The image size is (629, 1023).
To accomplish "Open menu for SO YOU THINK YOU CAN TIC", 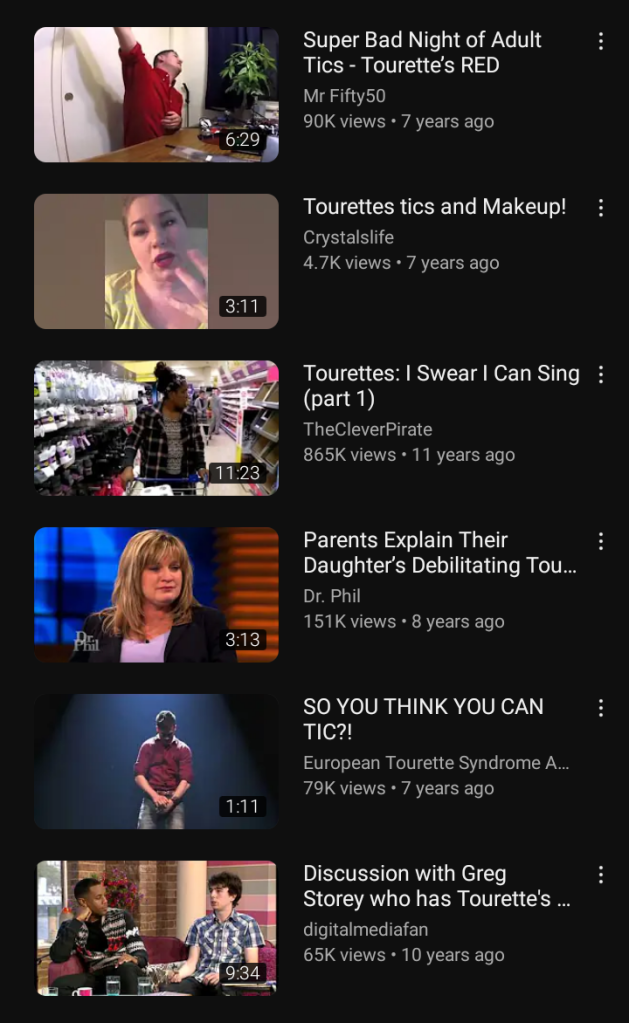I will (600, 708).
